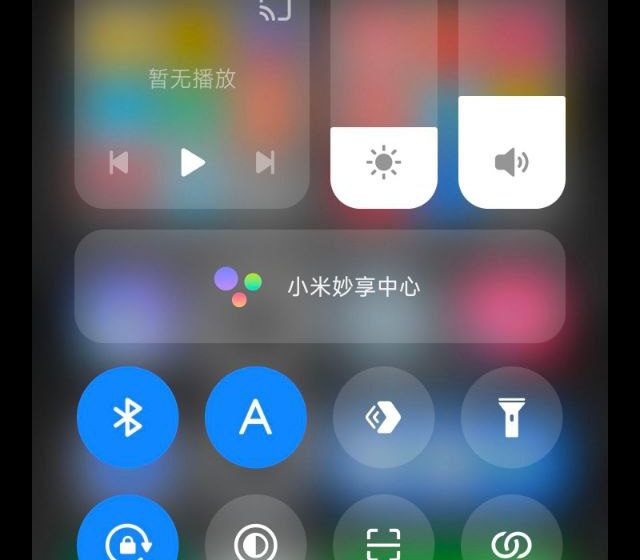Skip to the next track

pyautogui.click(x=265, y=162)
